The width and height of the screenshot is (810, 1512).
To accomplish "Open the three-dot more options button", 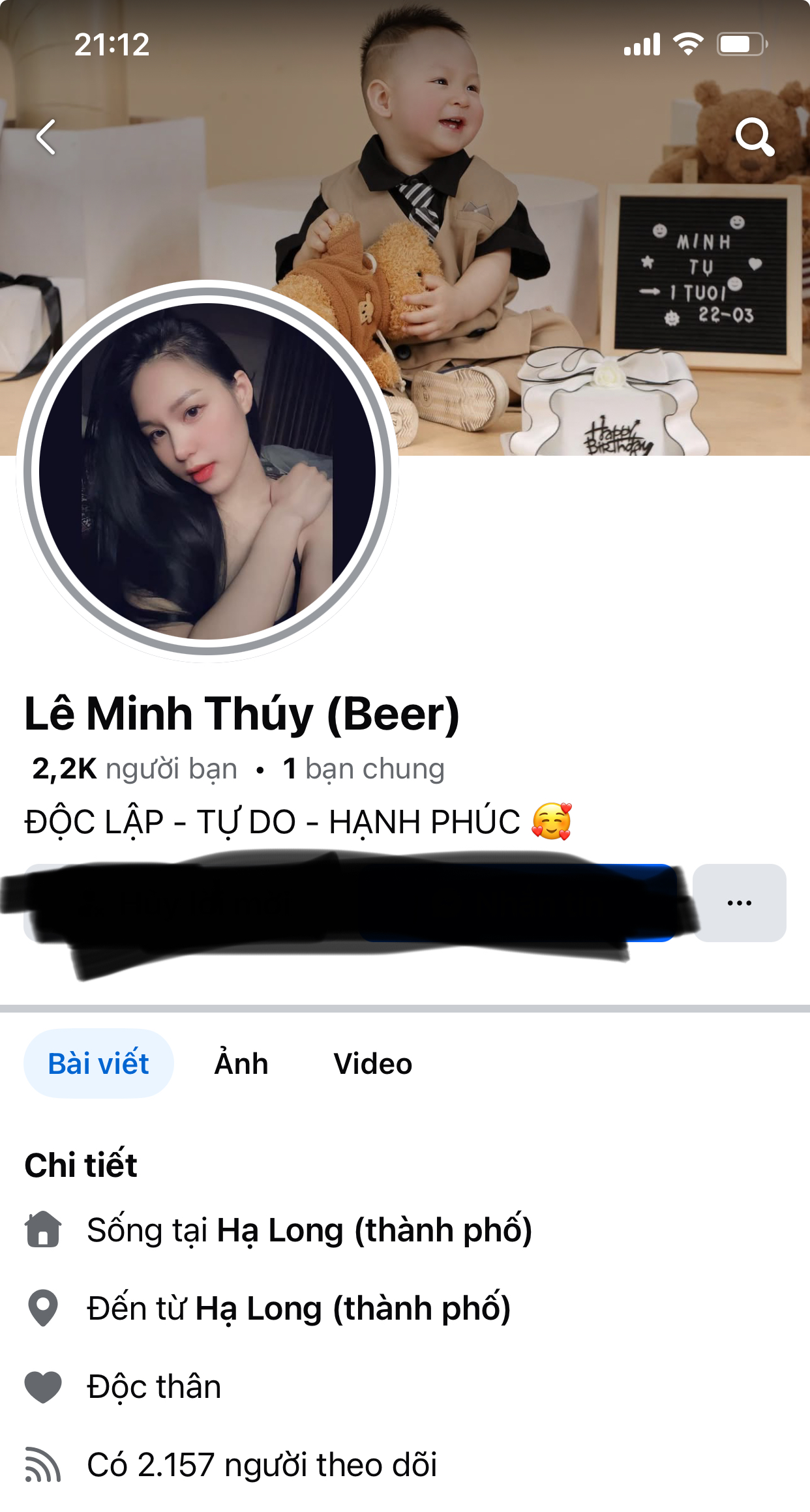I will [x=739, y=903].
